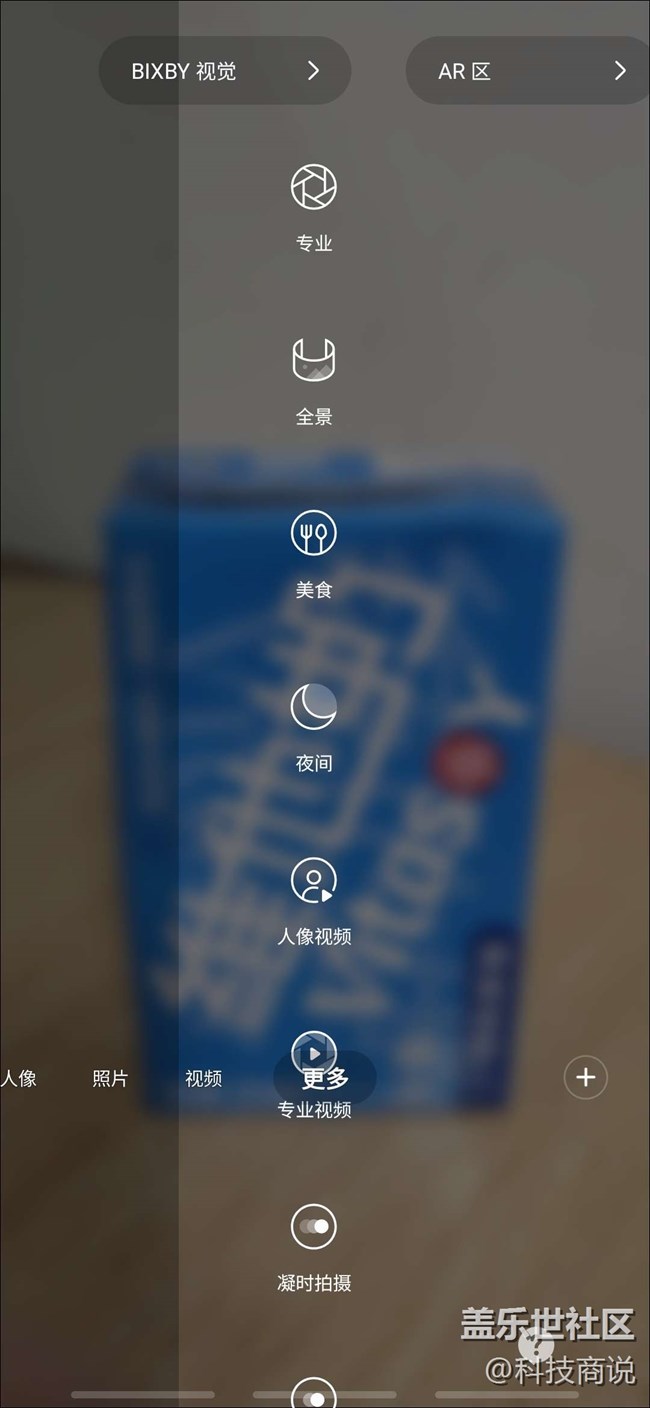Switch to the 人像 tab
650x1408 pixels.
(x=19, y=1078)
